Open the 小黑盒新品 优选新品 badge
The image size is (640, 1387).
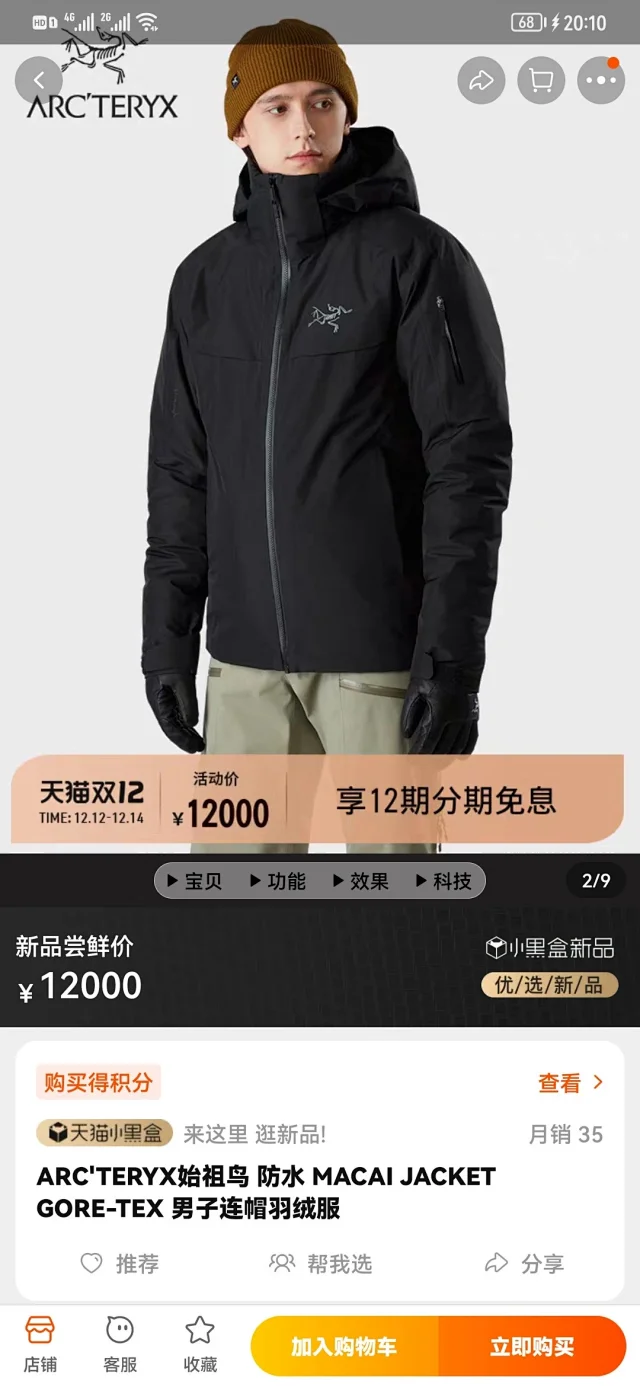click(549, 966)
